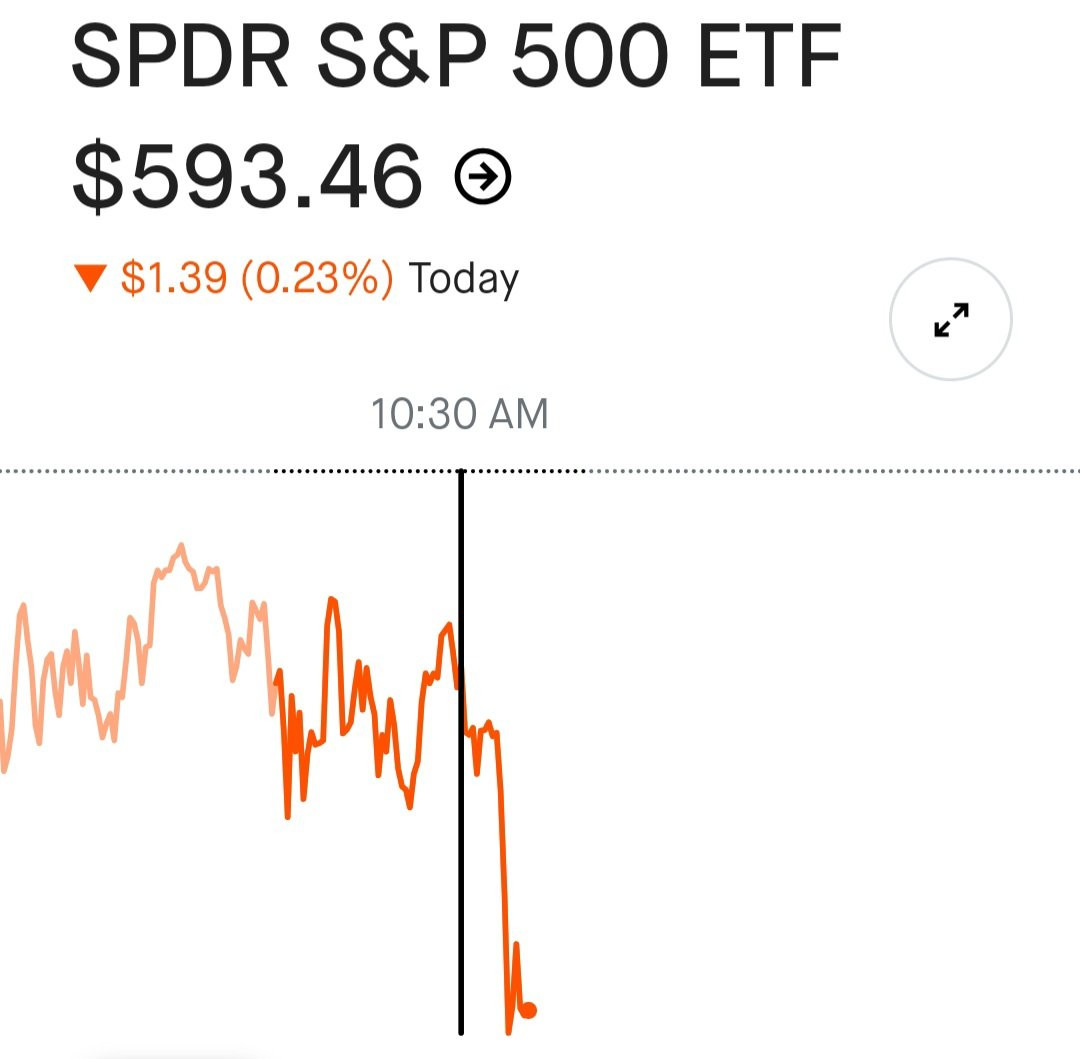Open details via arrow beside $593.46
This screenshot has width=1080, height=1059.
coord(483,176)
